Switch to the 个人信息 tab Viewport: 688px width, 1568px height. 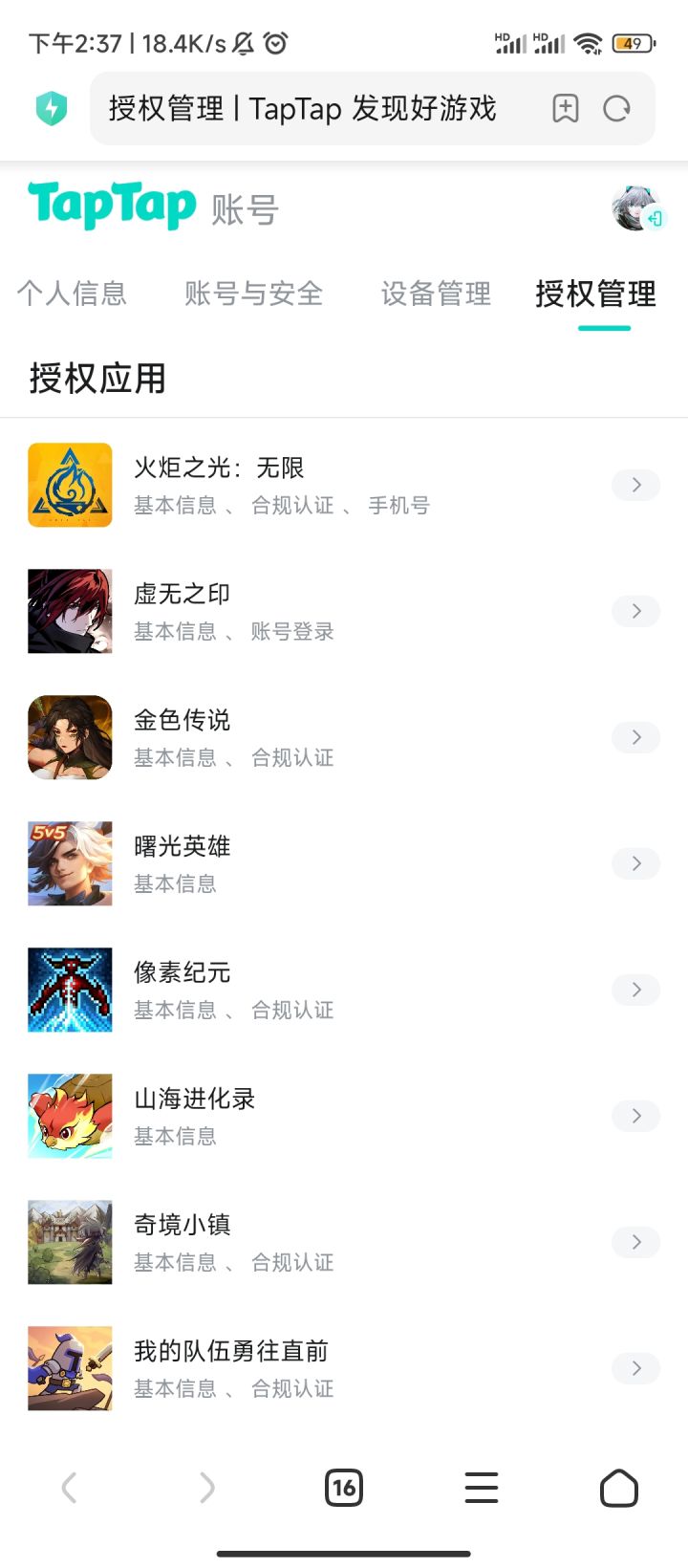tap(72, 294)
